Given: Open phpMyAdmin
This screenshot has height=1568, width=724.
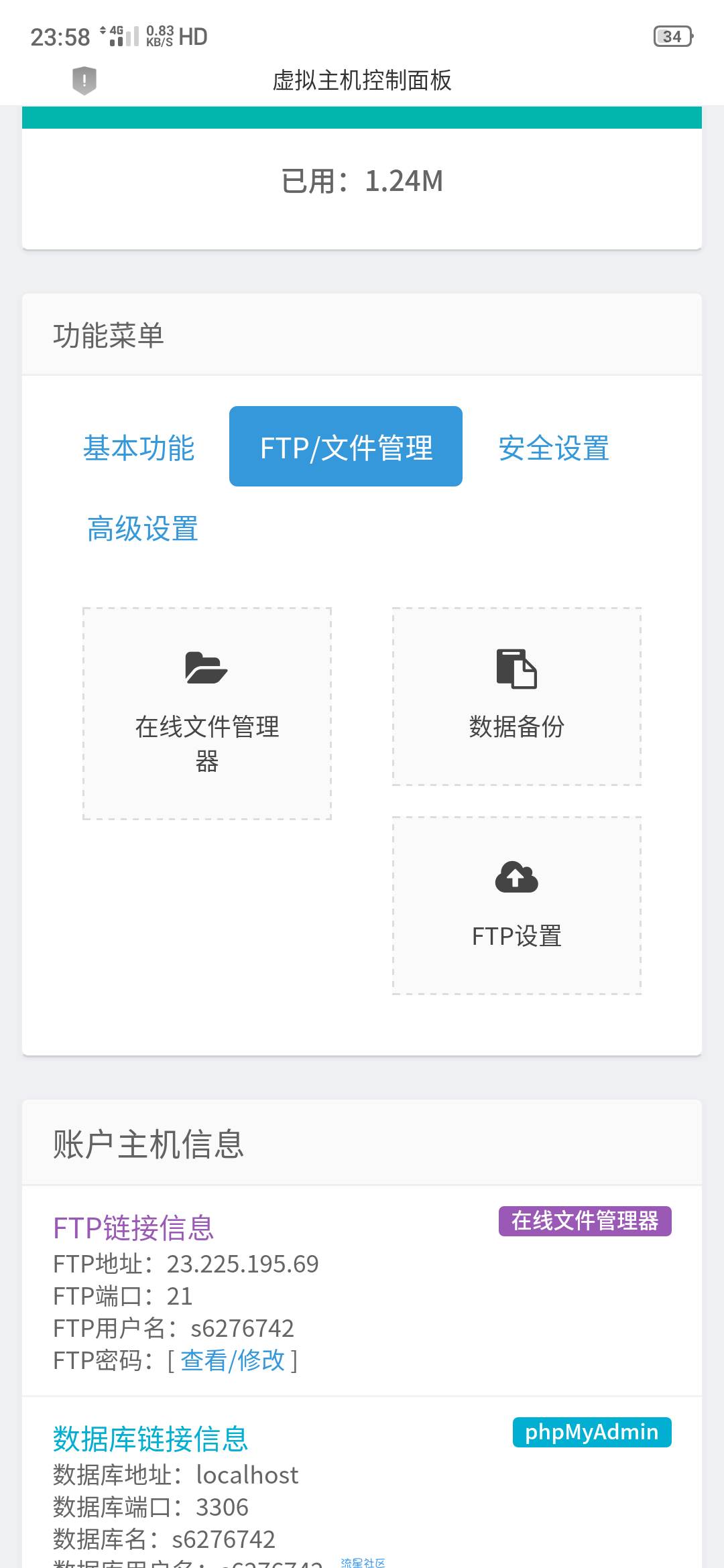Looking at the screenshot, I should (x=592, y=1432).
